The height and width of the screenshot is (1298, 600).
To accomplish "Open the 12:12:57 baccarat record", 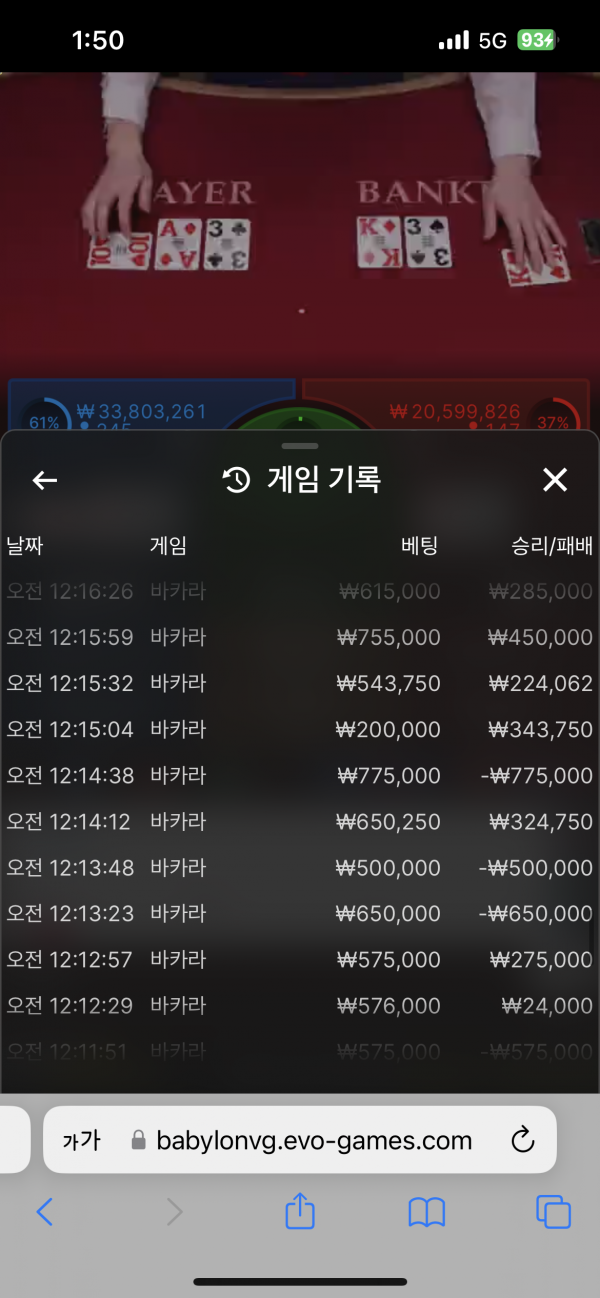I will pos(300,960).
